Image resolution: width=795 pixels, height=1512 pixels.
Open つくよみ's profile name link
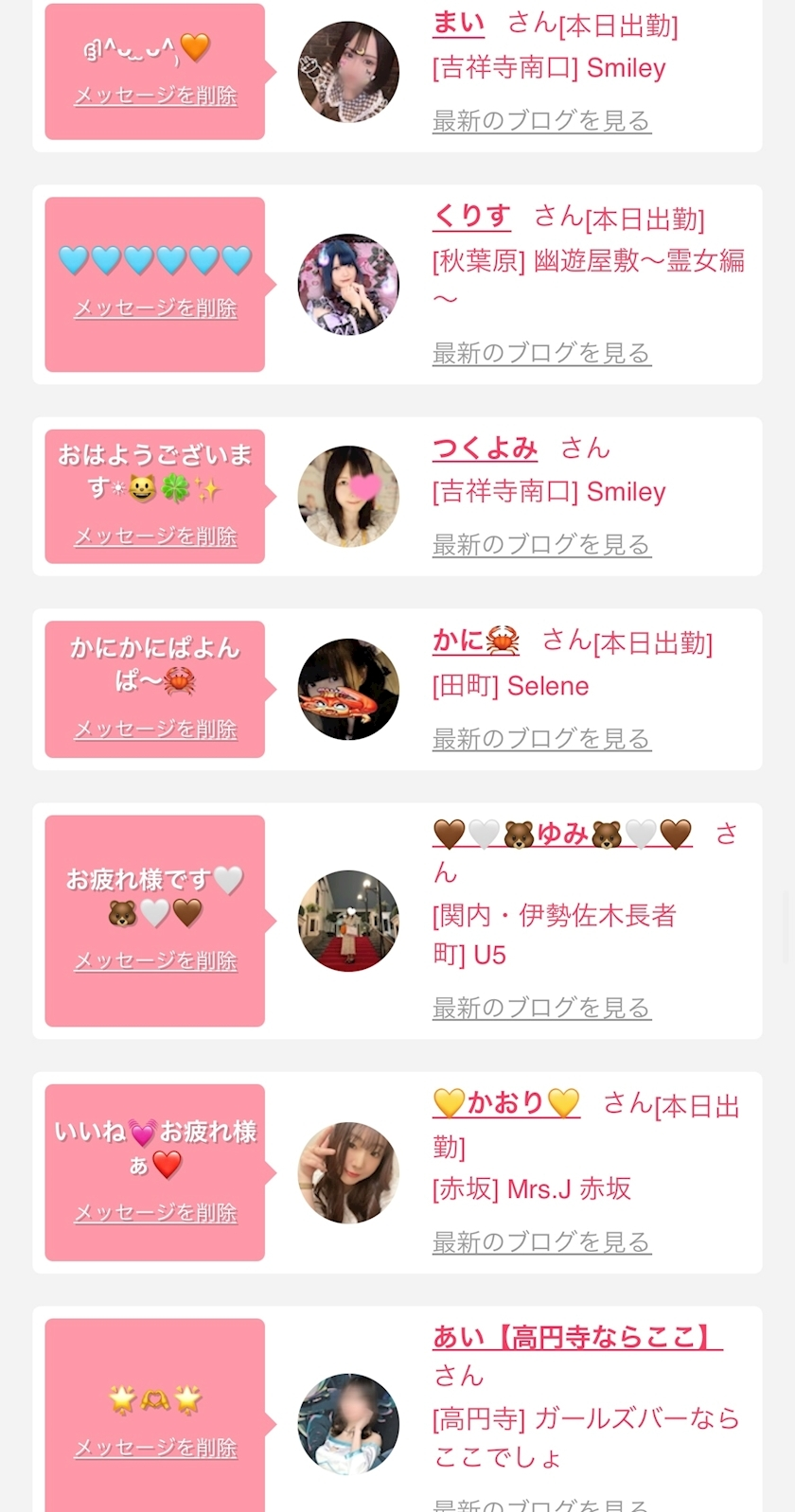[485, 448]
